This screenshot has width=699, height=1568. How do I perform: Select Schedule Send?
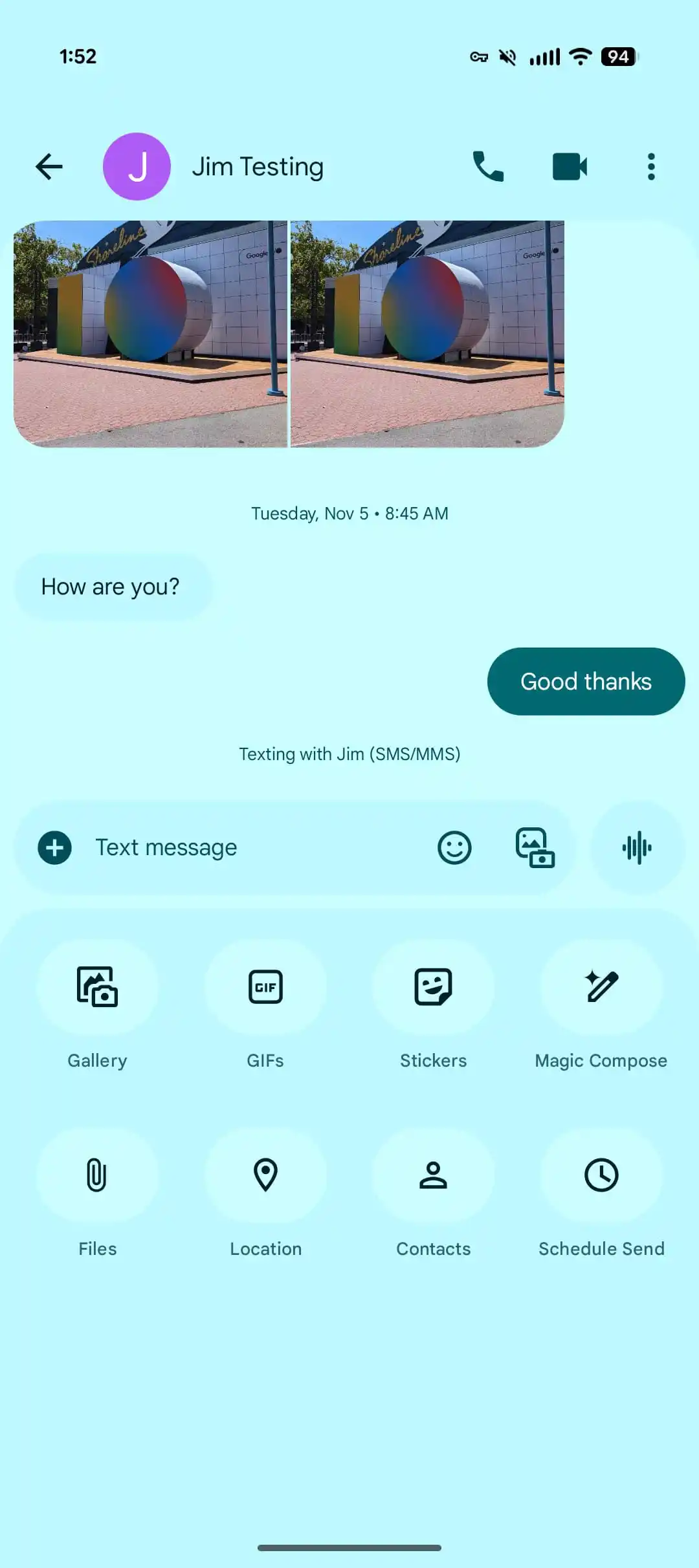pyautogui.click(x=601, y=1192)
